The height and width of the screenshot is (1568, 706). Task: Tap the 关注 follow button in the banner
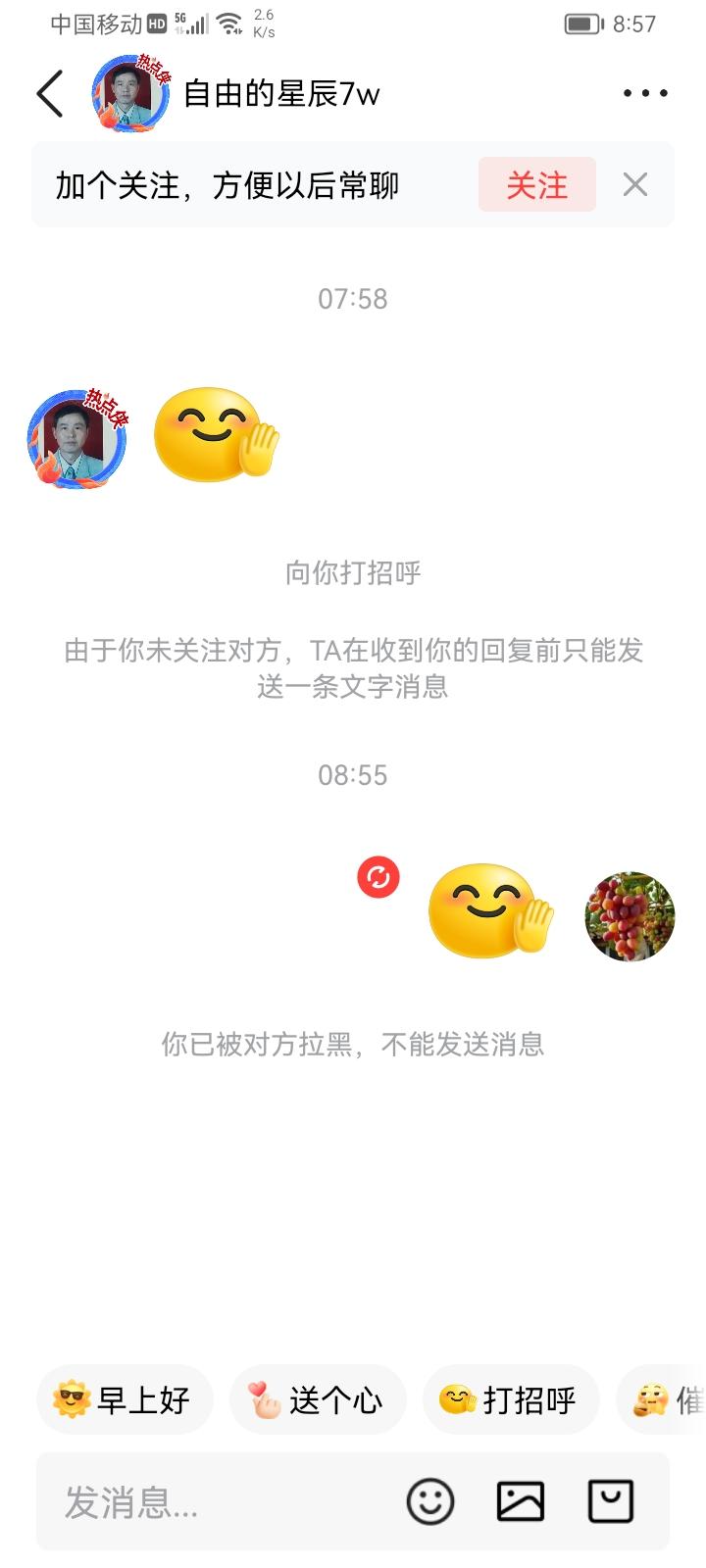(535, 185)
